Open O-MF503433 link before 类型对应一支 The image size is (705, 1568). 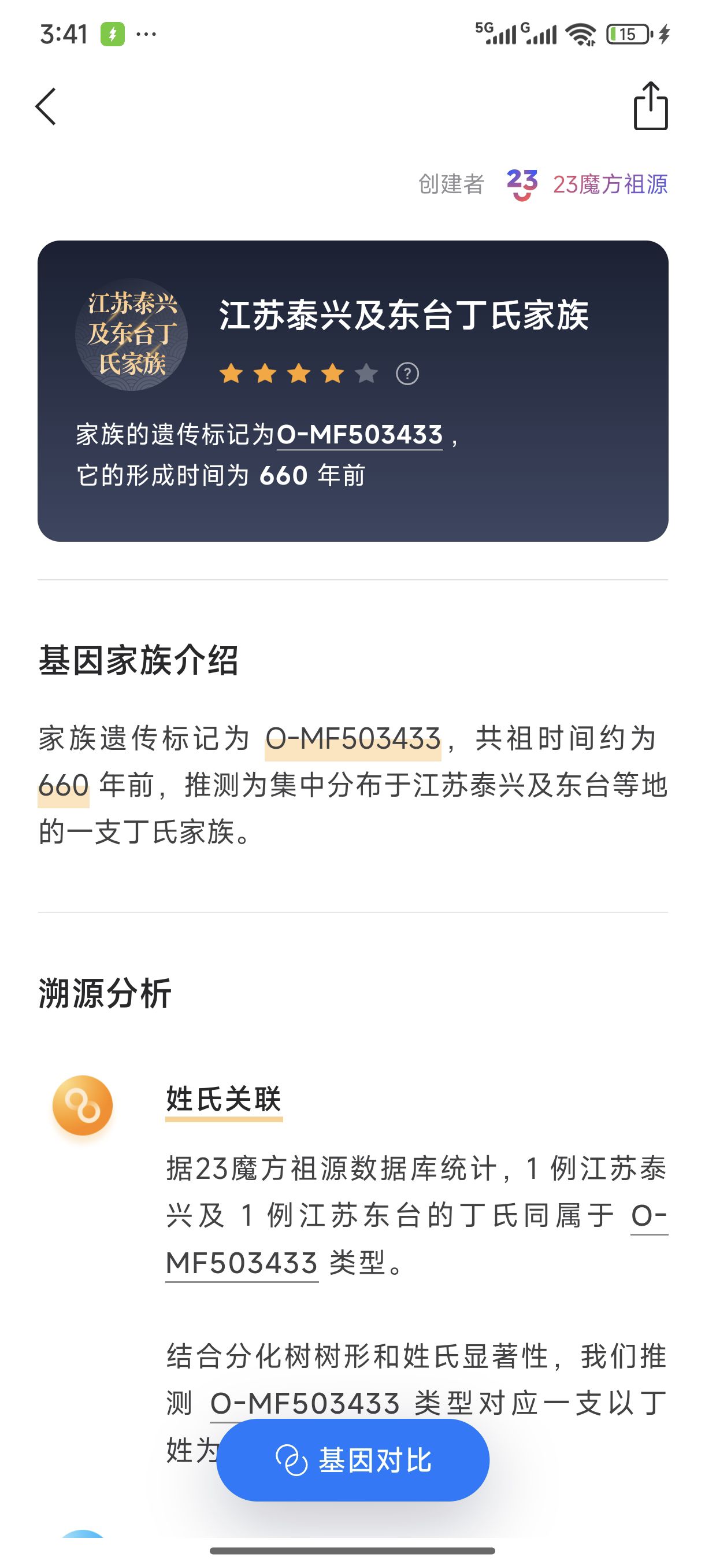click(305, 1403)
